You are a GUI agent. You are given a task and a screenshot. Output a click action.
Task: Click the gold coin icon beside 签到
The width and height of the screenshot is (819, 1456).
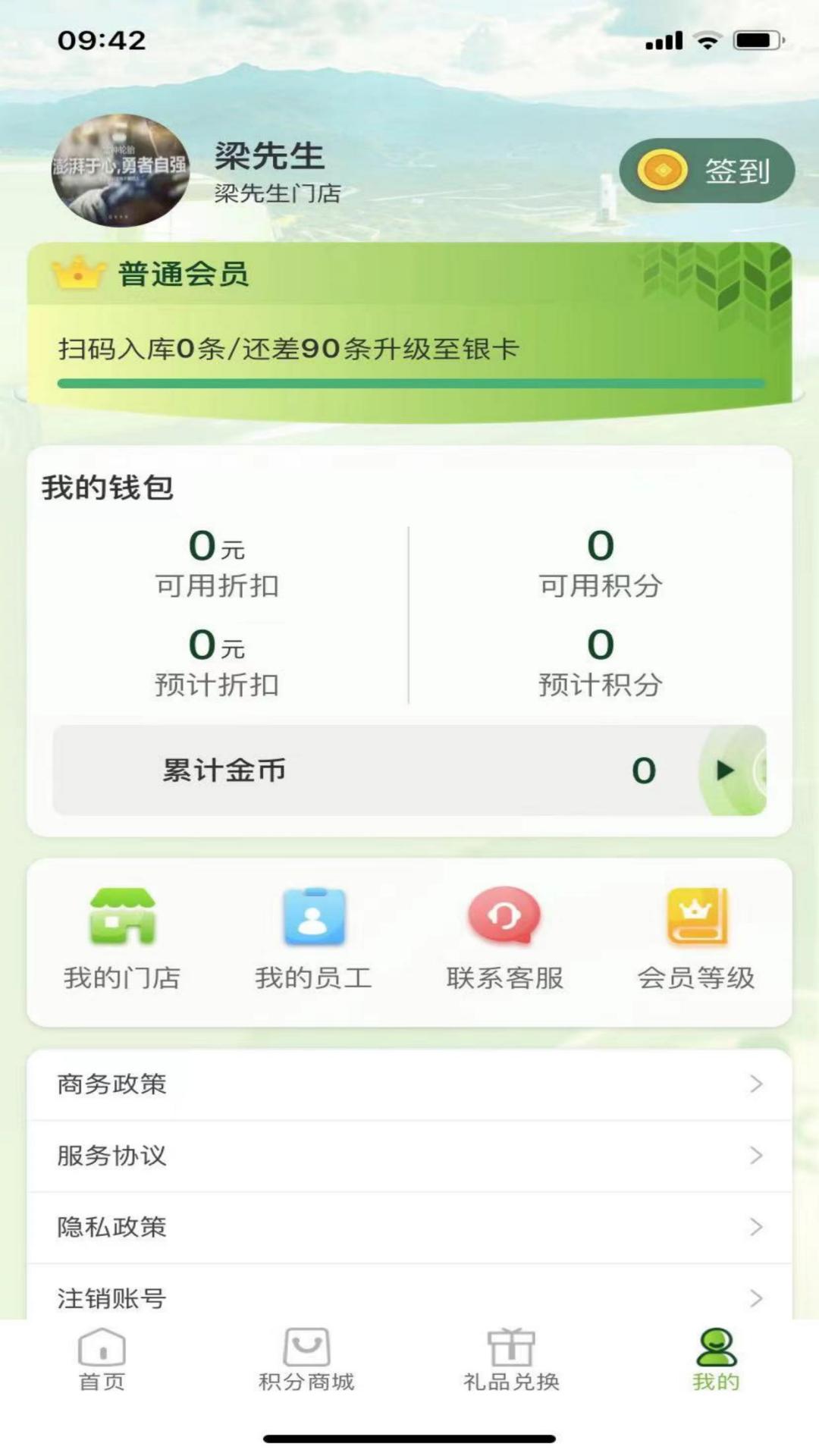coord(662,171)
